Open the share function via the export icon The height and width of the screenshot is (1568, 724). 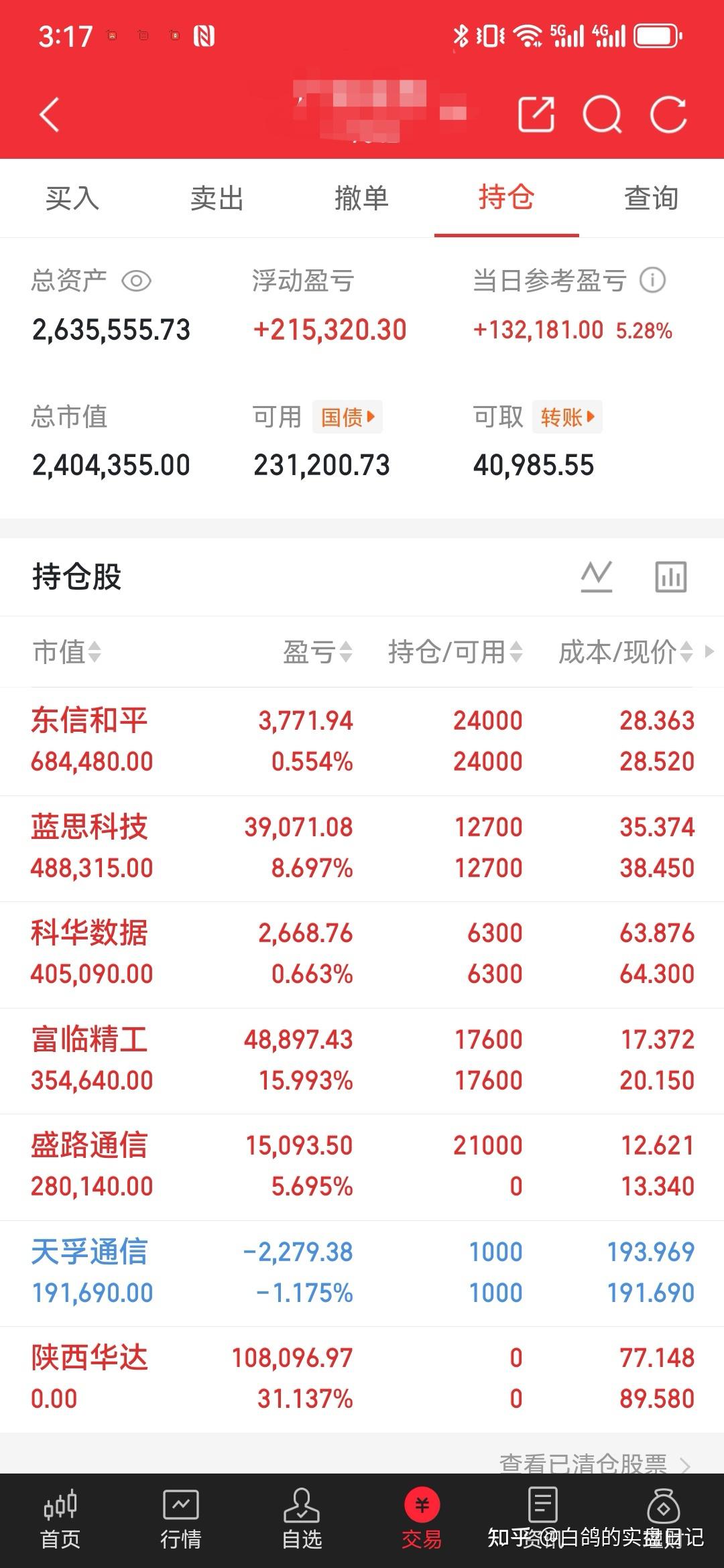[x=538, y=114]
